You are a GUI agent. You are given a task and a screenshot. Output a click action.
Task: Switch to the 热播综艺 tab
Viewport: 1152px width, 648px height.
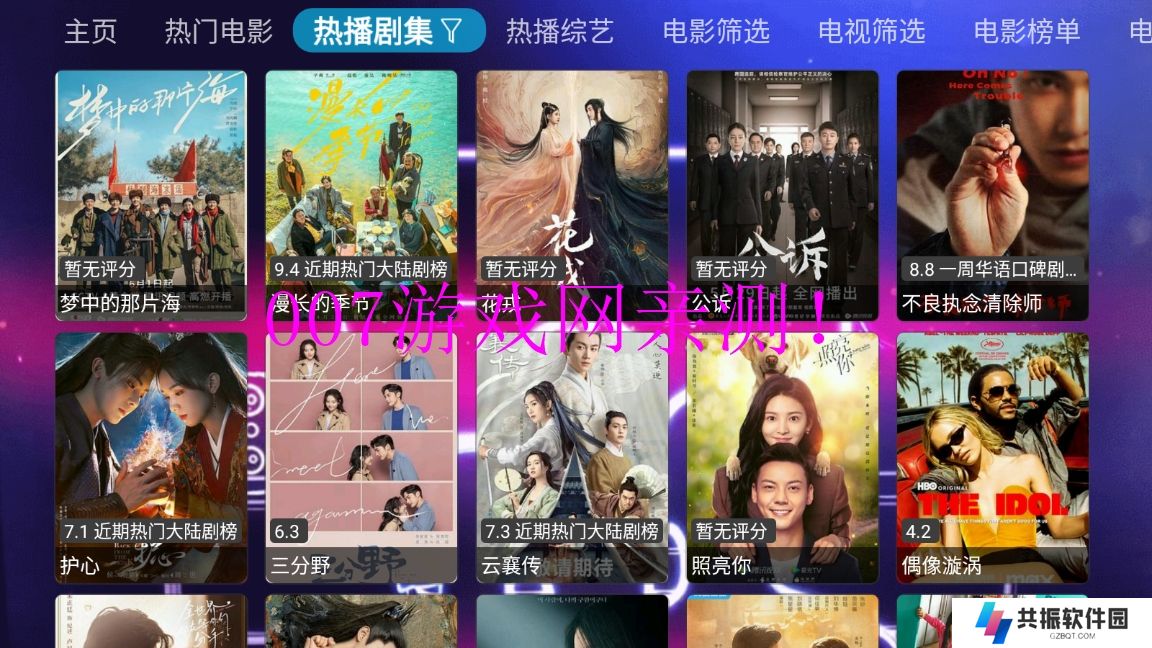pos(559,31)
